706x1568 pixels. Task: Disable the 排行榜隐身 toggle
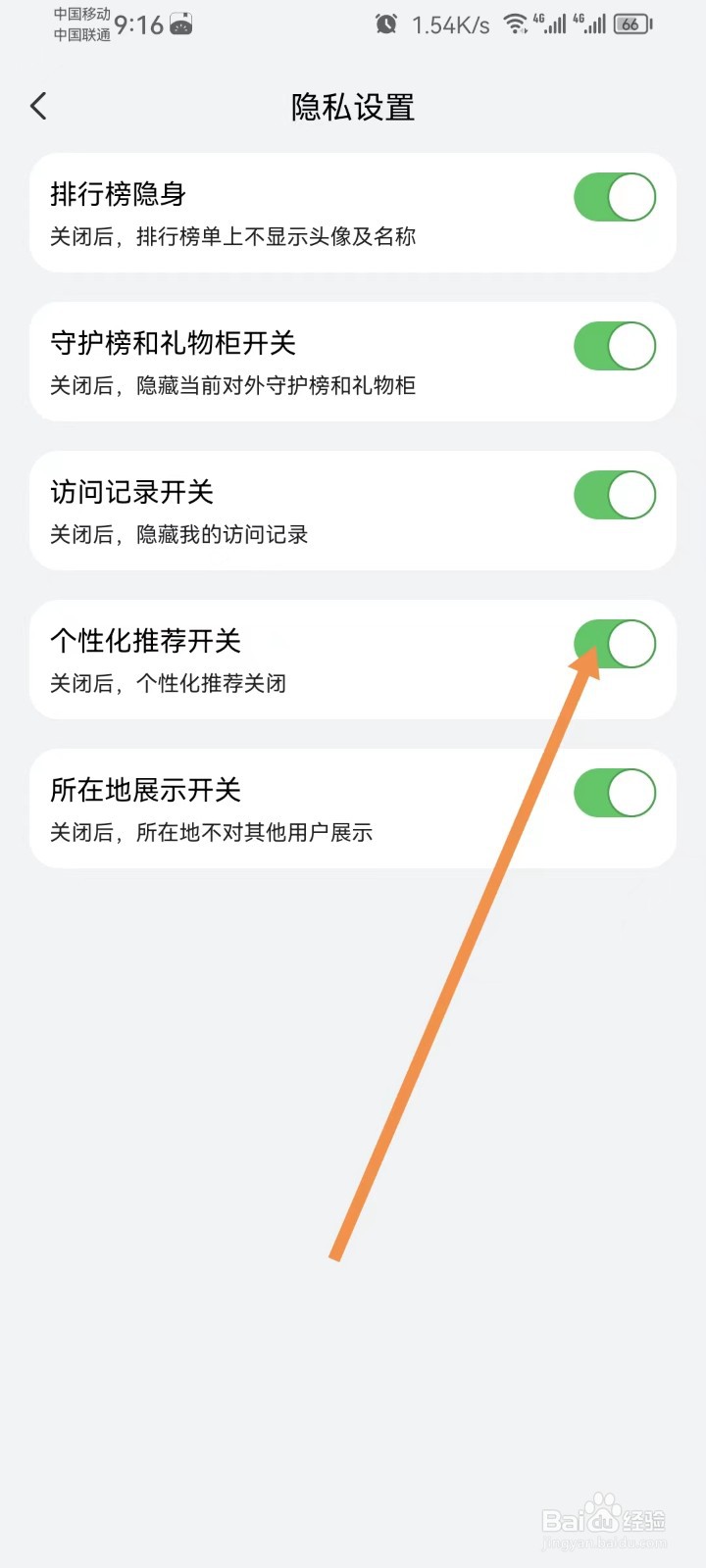pyautogui.click(x=614, y=196)
